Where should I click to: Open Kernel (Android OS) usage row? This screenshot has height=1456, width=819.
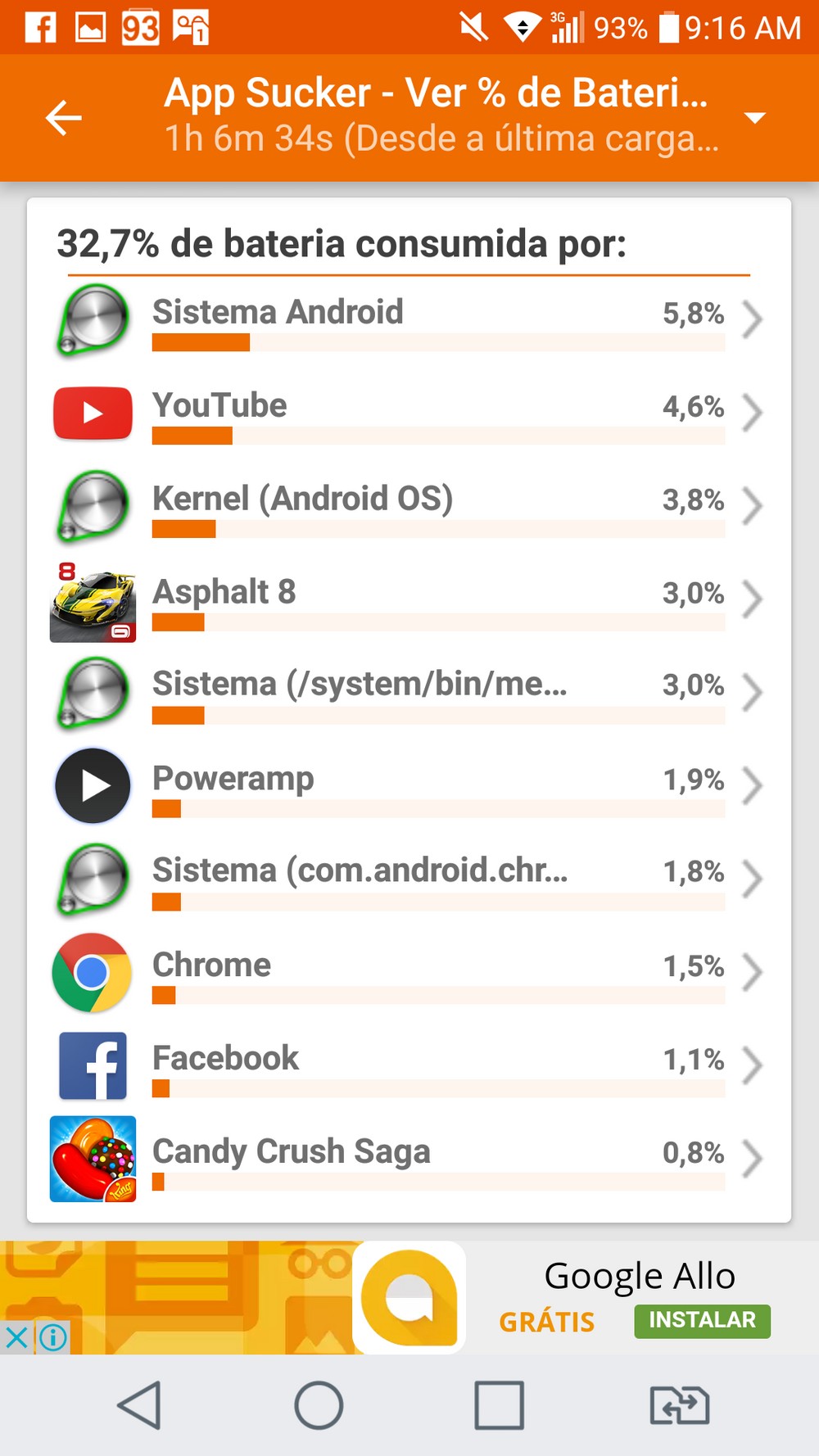click(x=409, y=505)
